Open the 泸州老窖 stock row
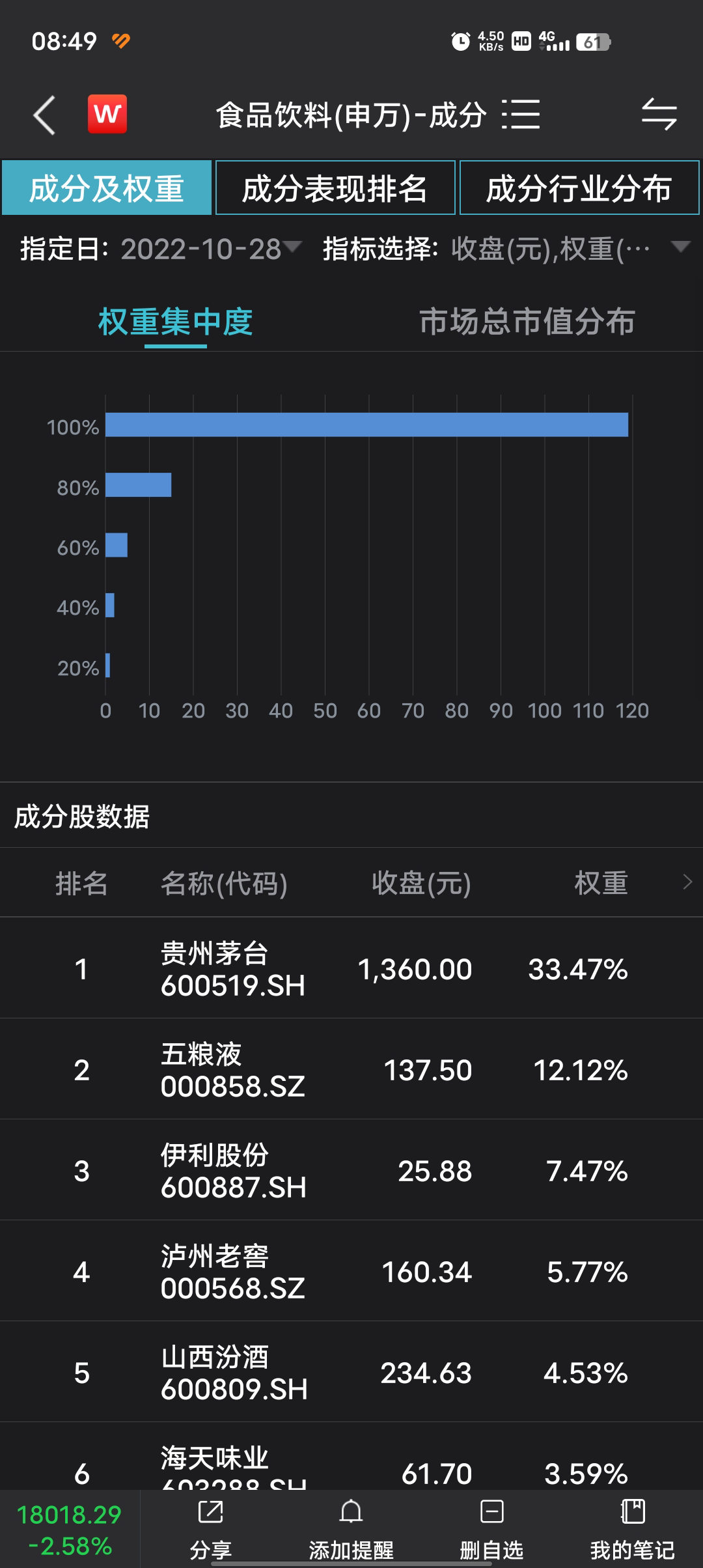This screenshot has width=703, height=1568. tap(351, 1271)
